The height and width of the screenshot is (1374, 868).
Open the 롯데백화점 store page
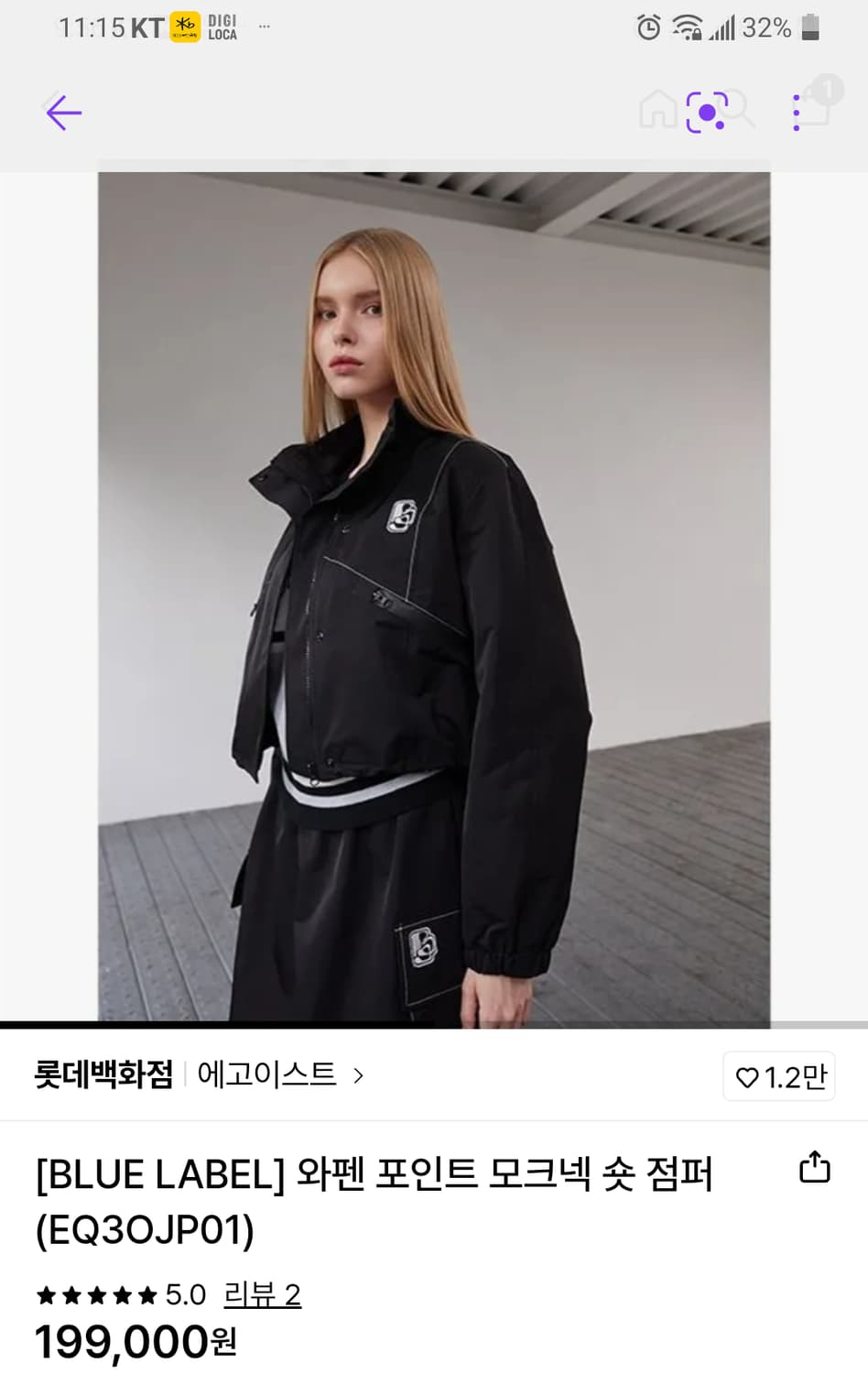(x=103, y=1076)
